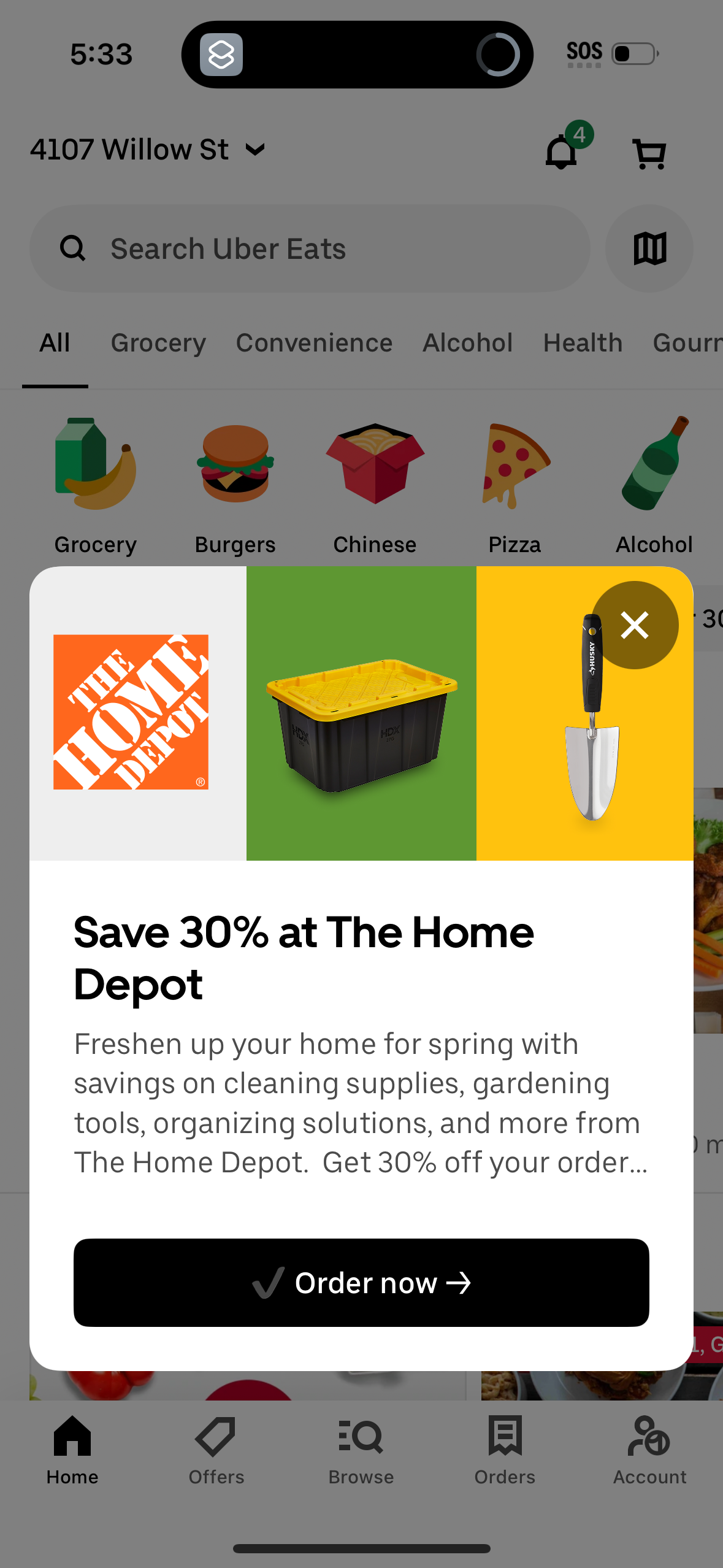Image resolution: width=723 pixels, height=1568 pixels.
Task: Tap the Order now button
Action: pos(361,1282)
